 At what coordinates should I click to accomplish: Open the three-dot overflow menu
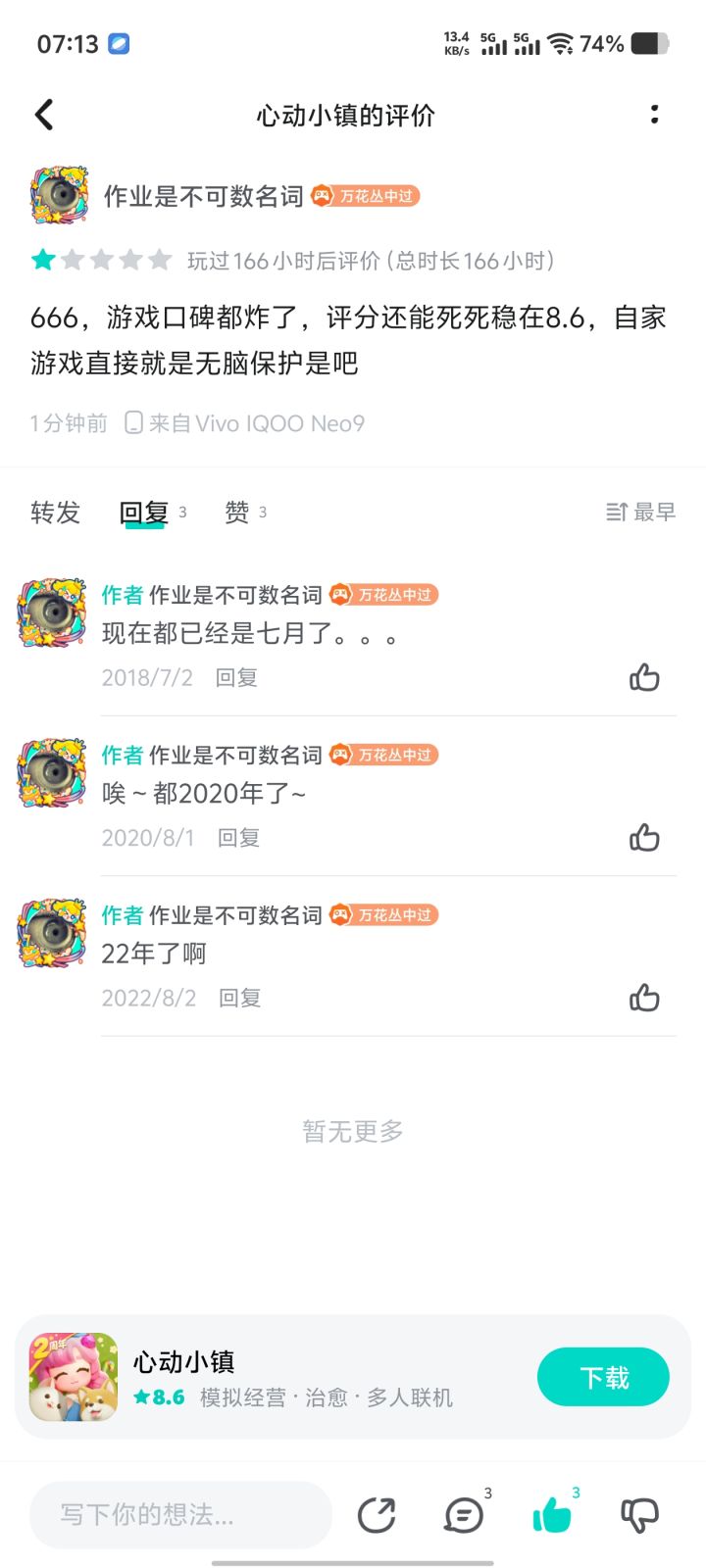[654, 115]
